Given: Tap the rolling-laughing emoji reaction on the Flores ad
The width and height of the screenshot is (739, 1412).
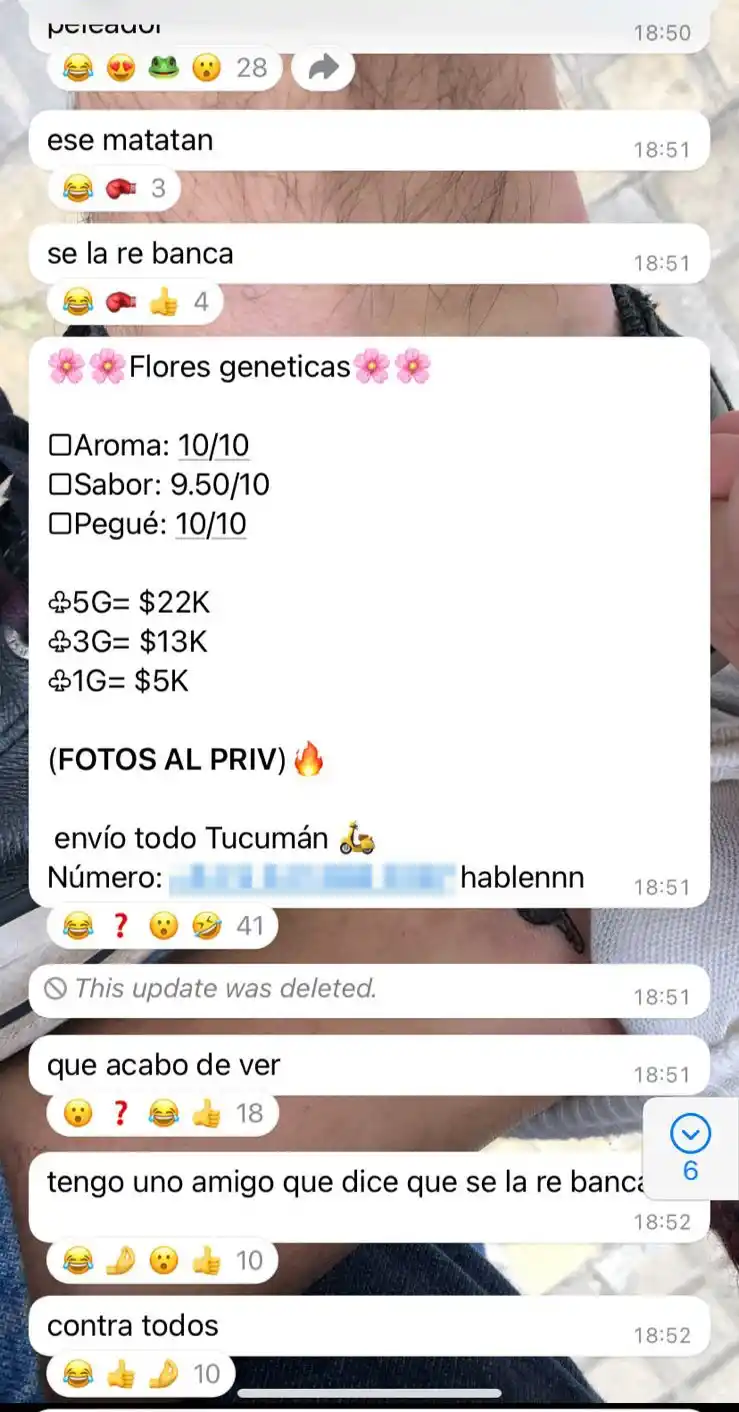Looking at the screenshot, I should click(x=204, y=925).
